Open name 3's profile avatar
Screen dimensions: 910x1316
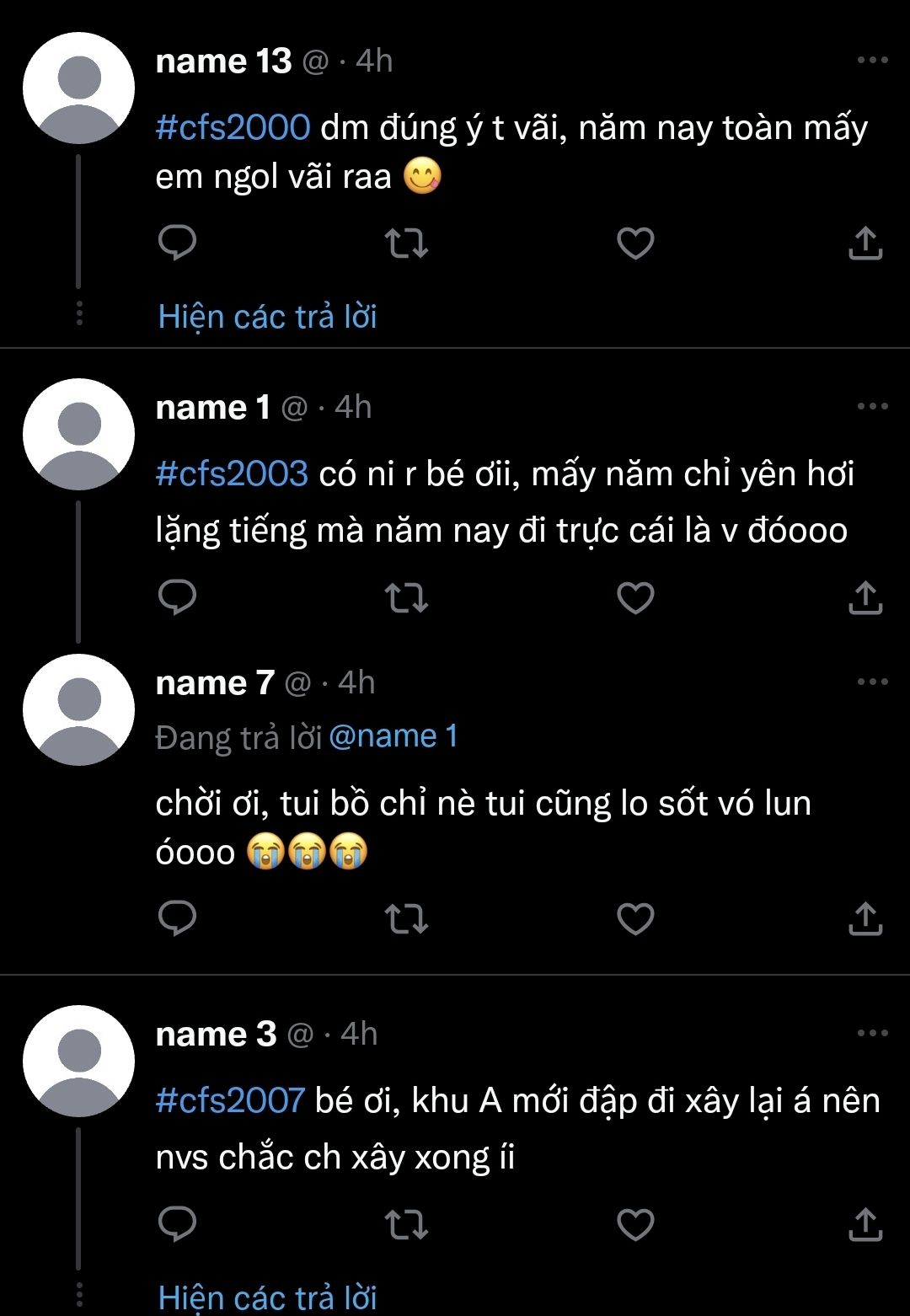tap(78, 1061)
